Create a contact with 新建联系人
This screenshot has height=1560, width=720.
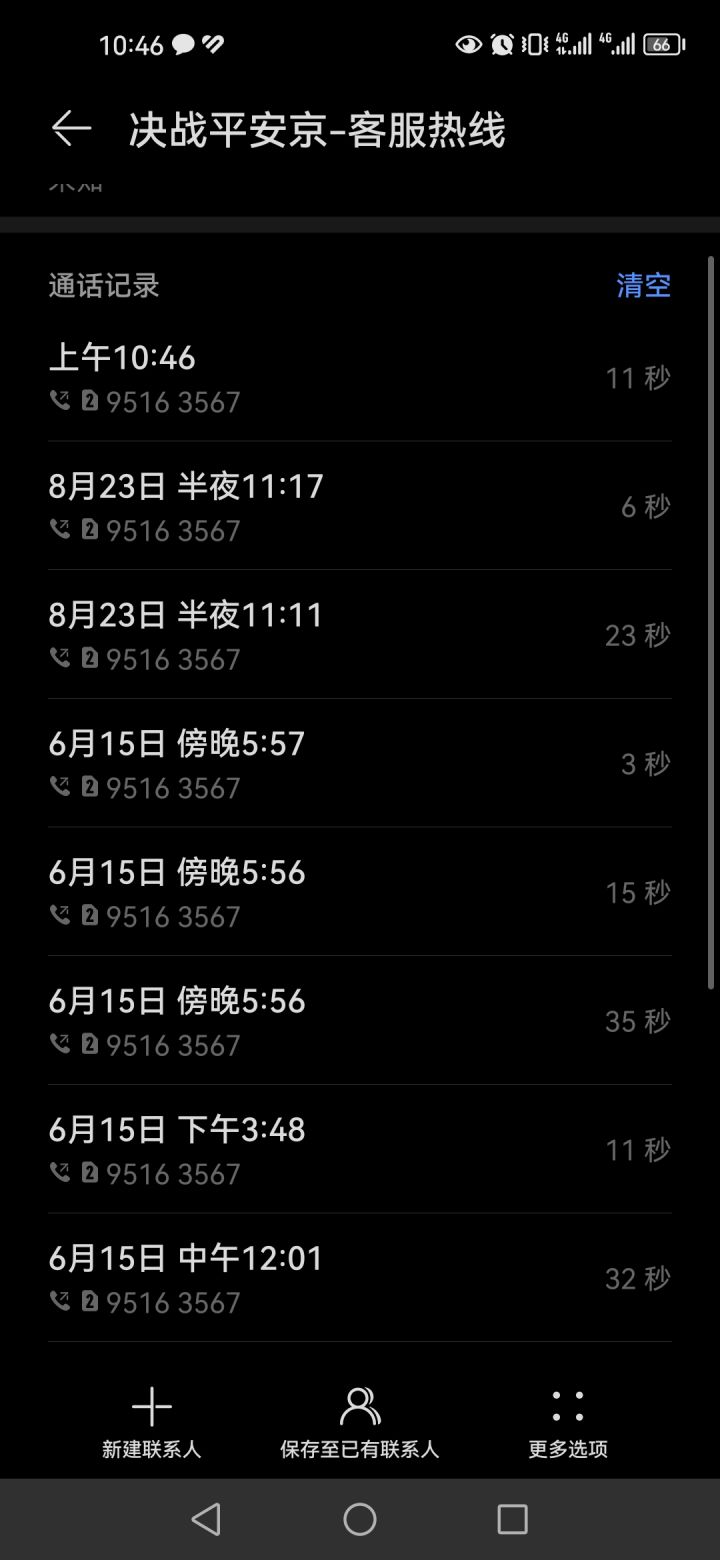click(x=152, y=1422)
